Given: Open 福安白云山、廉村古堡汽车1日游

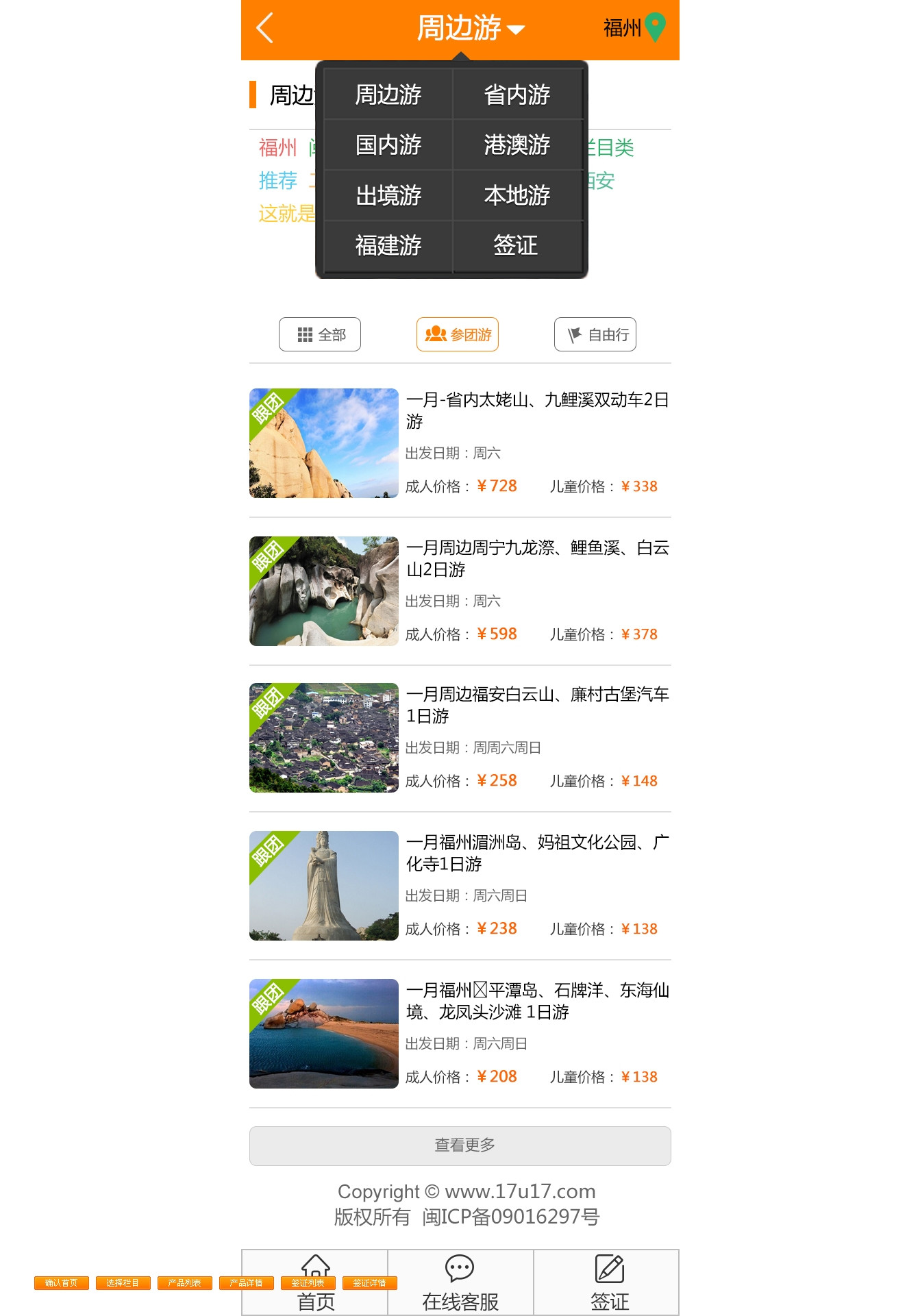Looking at the screenshot, I should pos(537,705).
